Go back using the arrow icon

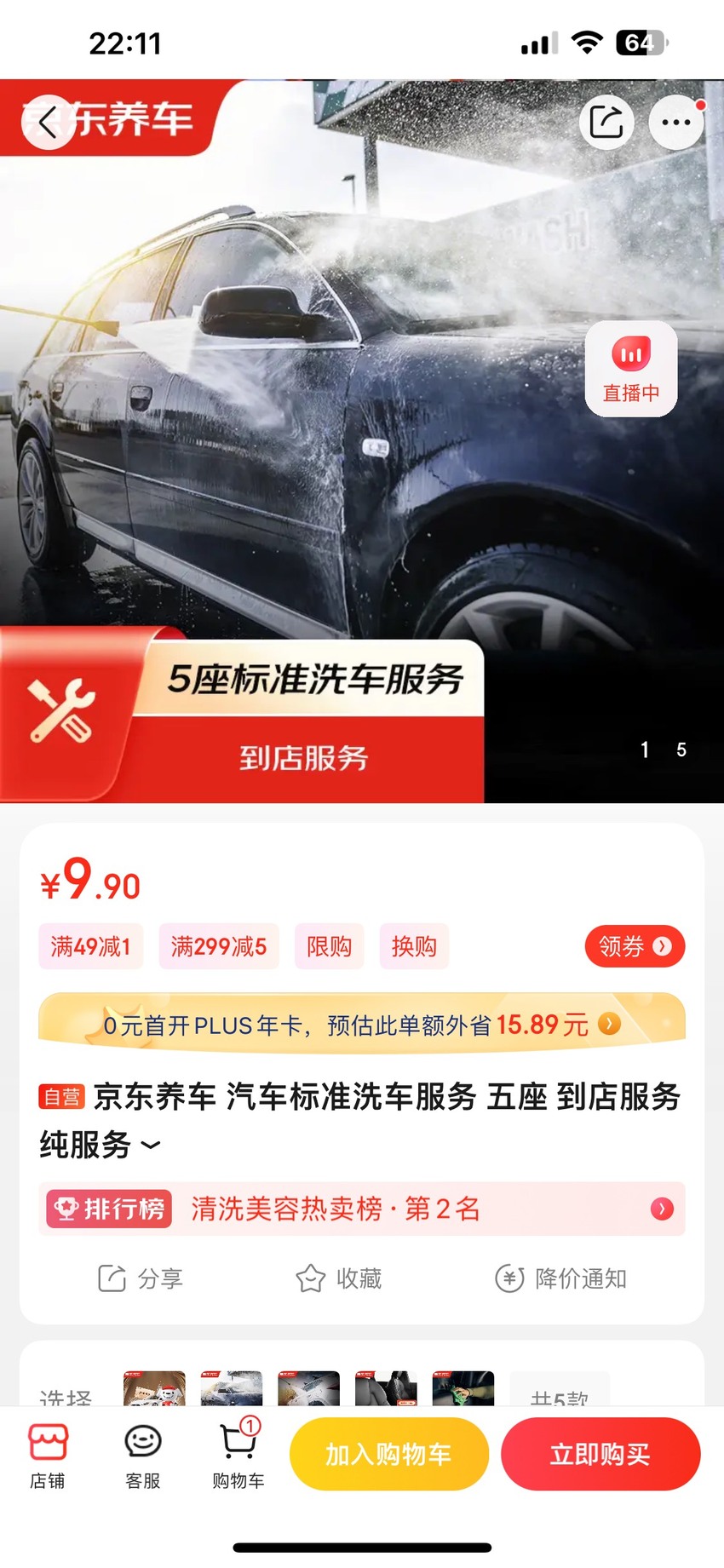click(x=49, y=123)
